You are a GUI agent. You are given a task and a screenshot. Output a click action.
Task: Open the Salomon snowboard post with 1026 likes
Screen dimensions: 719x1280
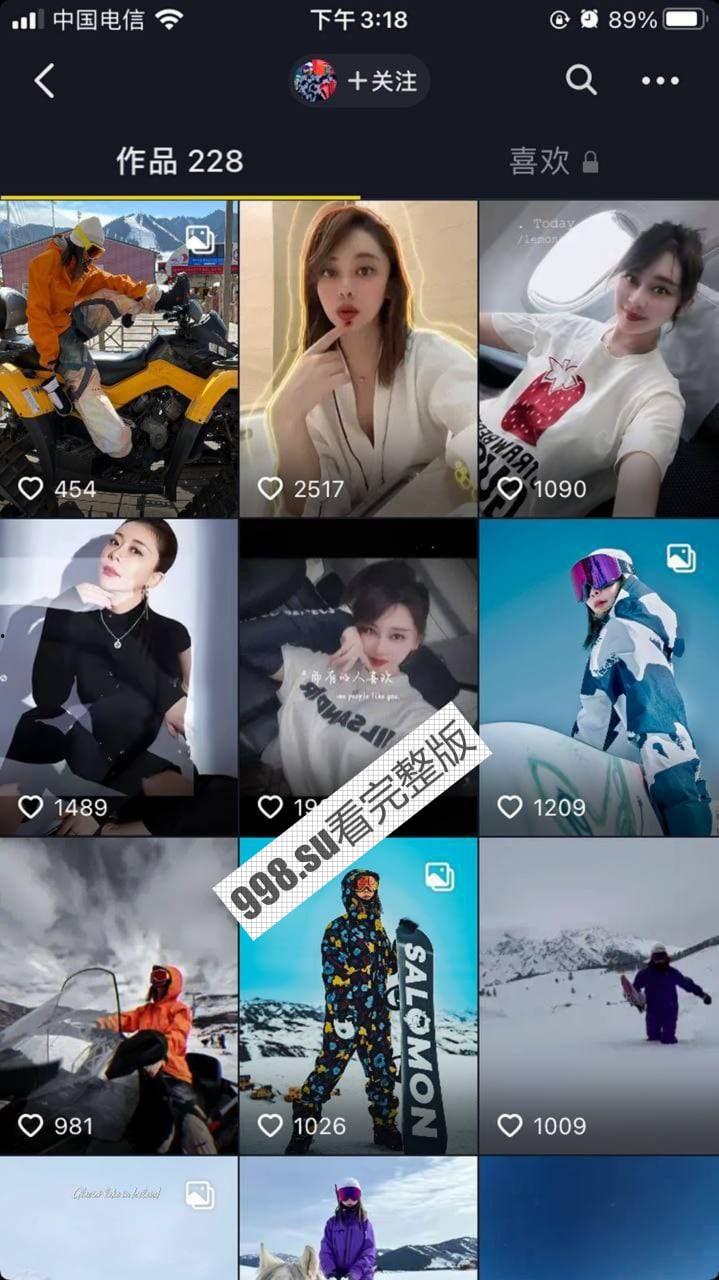(x=358, y=995)
